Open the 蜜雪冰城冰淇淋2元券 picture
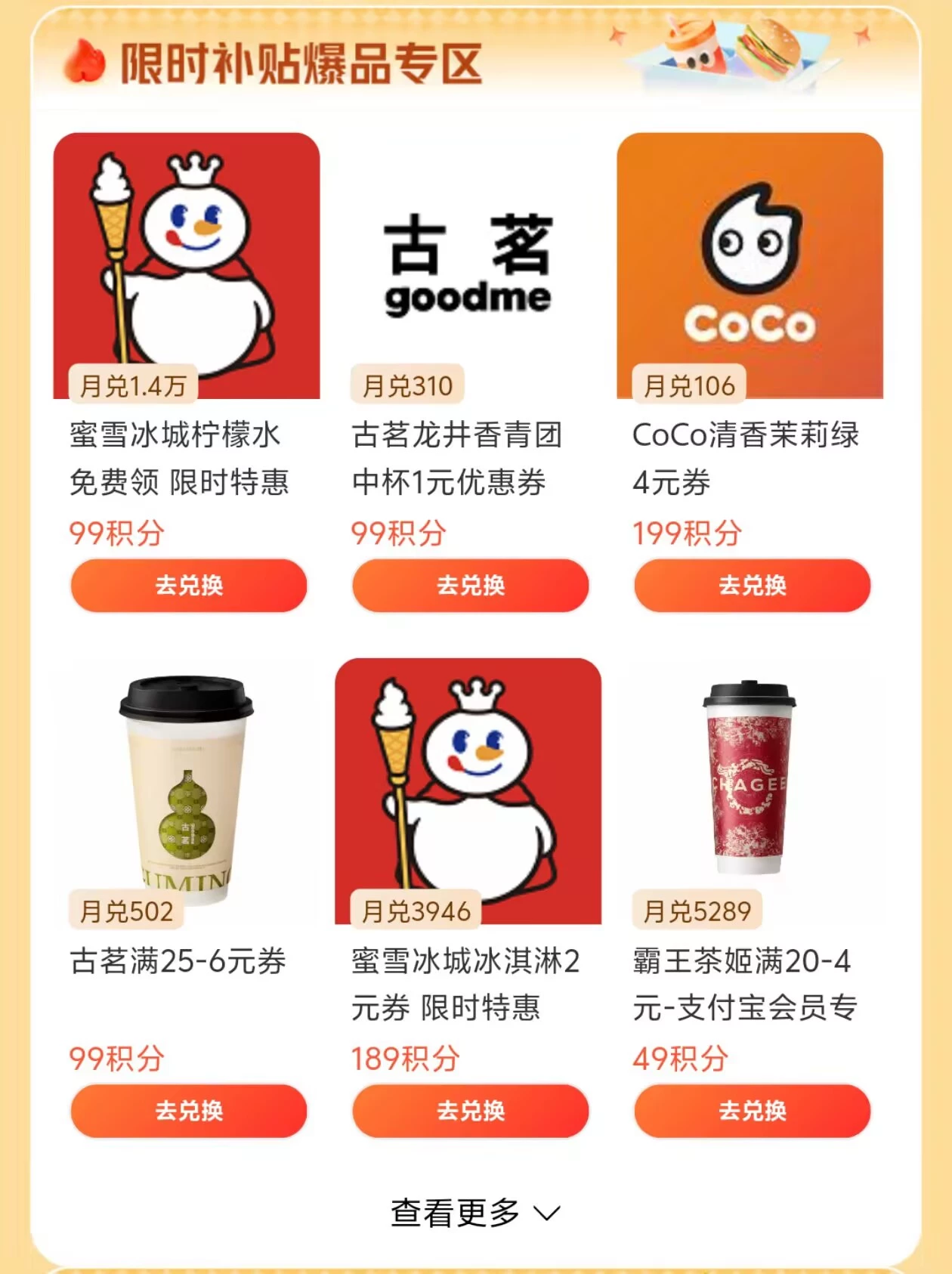 point(468,790)
